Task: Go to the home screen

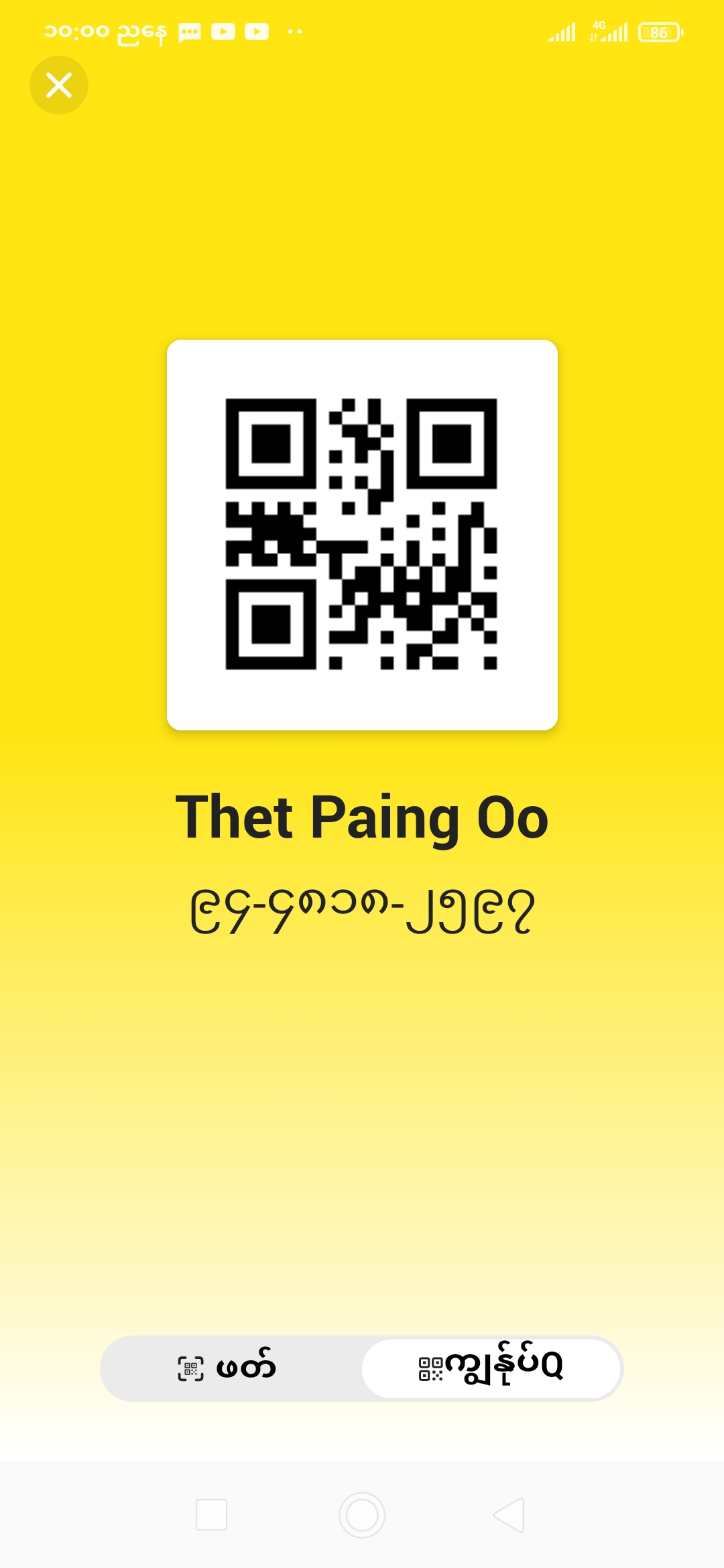Action: coord(362,1514)
